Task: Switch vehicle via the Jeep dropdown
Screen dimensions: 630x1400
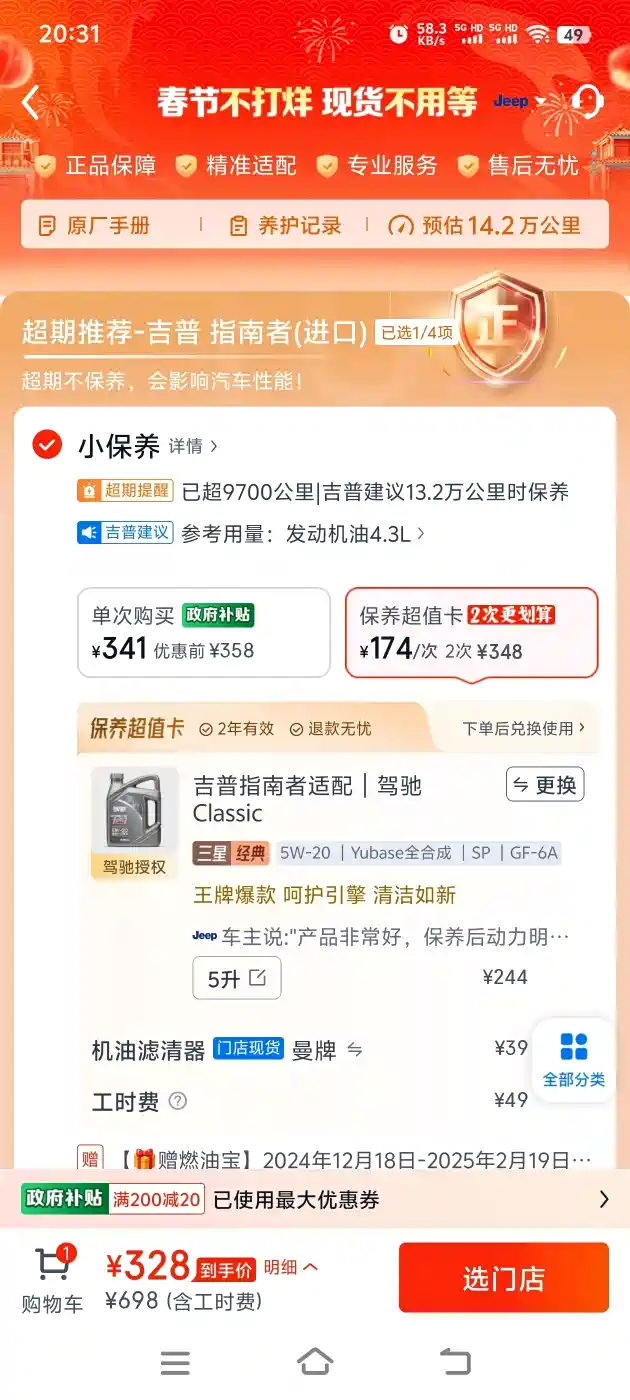Action: 520,102
